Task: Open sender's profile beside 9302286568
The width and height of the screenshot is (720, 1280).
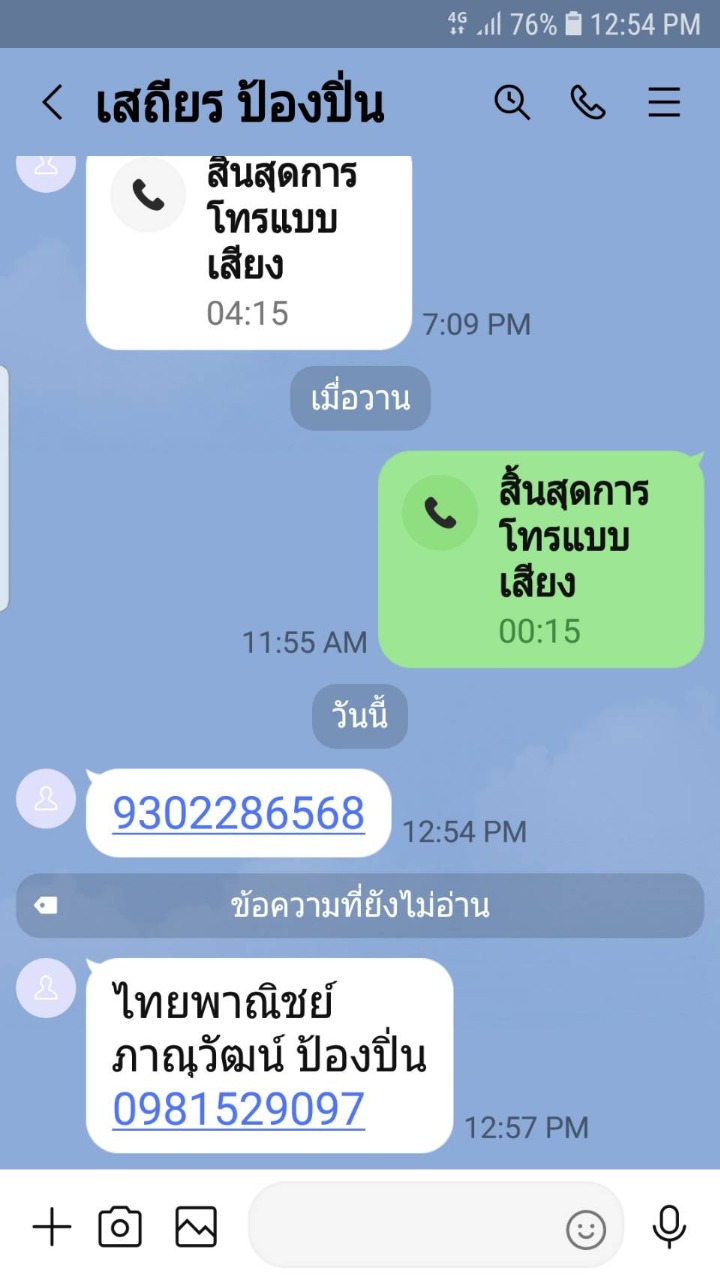Action: point(46,799)
